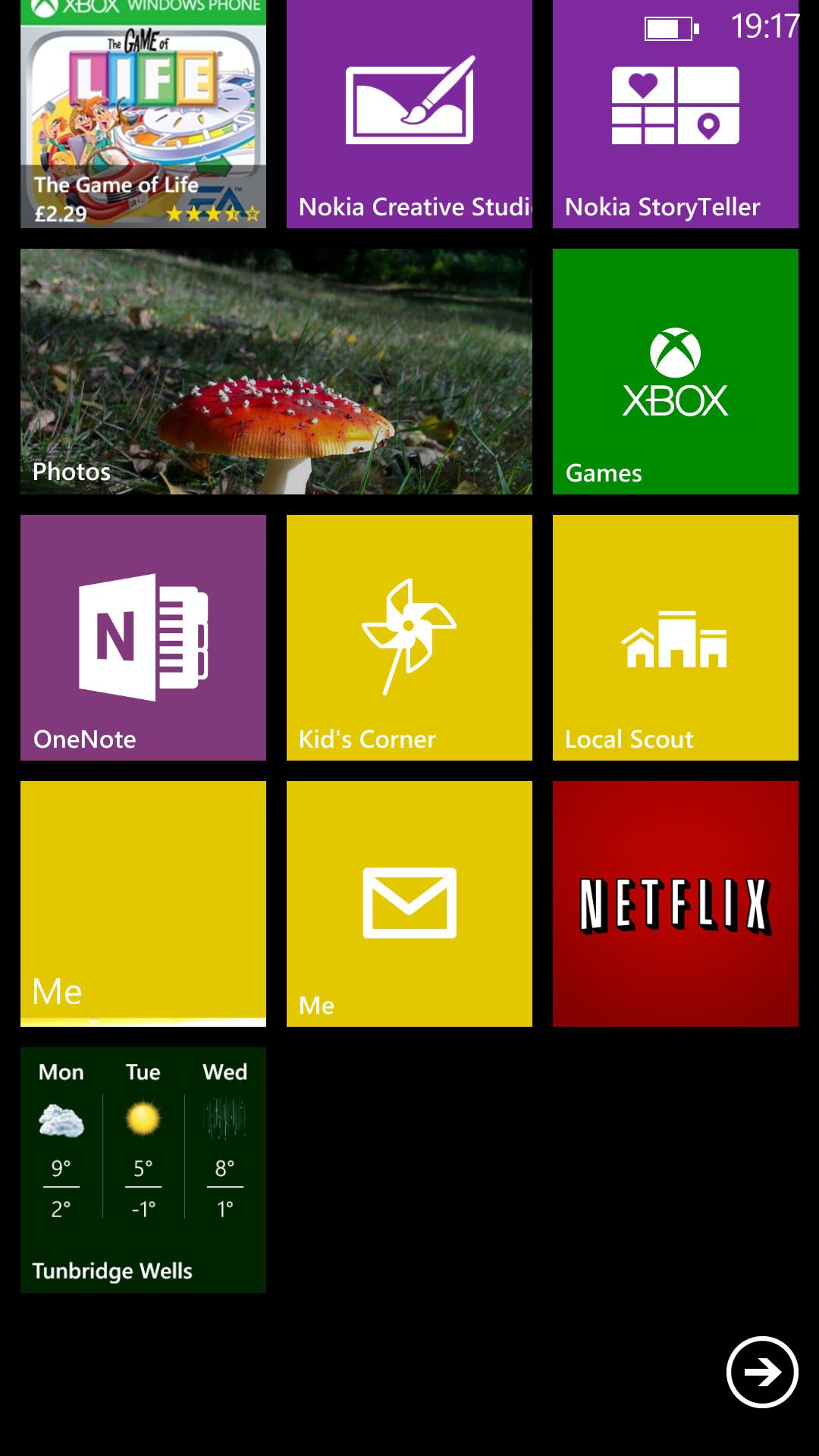Viewport: 819px width, 1456px height.
Task: Launch Netflix
Action: click(675, 902)
